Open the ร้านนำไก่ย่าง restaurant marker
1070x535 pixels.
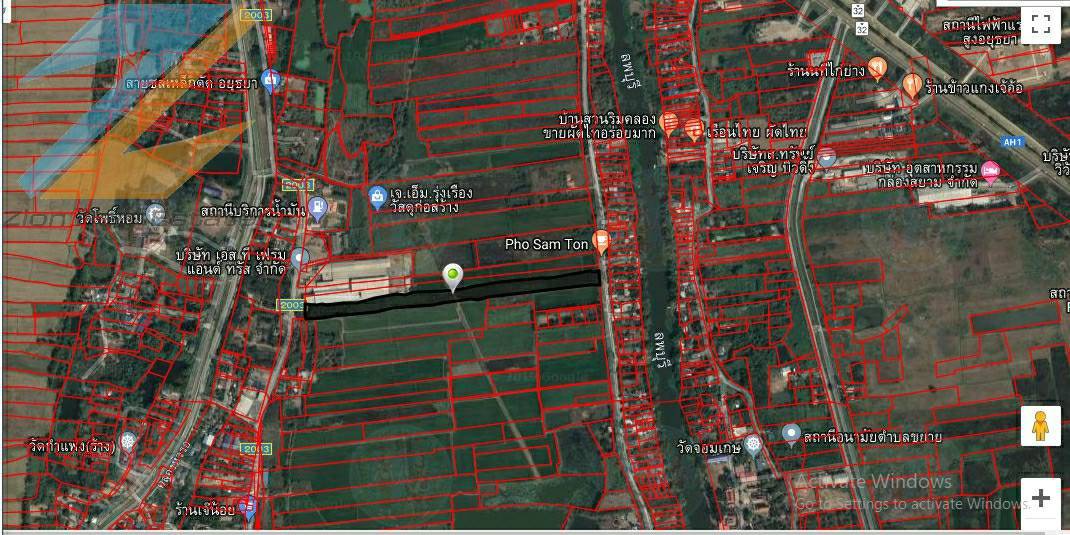pos(877,67)
